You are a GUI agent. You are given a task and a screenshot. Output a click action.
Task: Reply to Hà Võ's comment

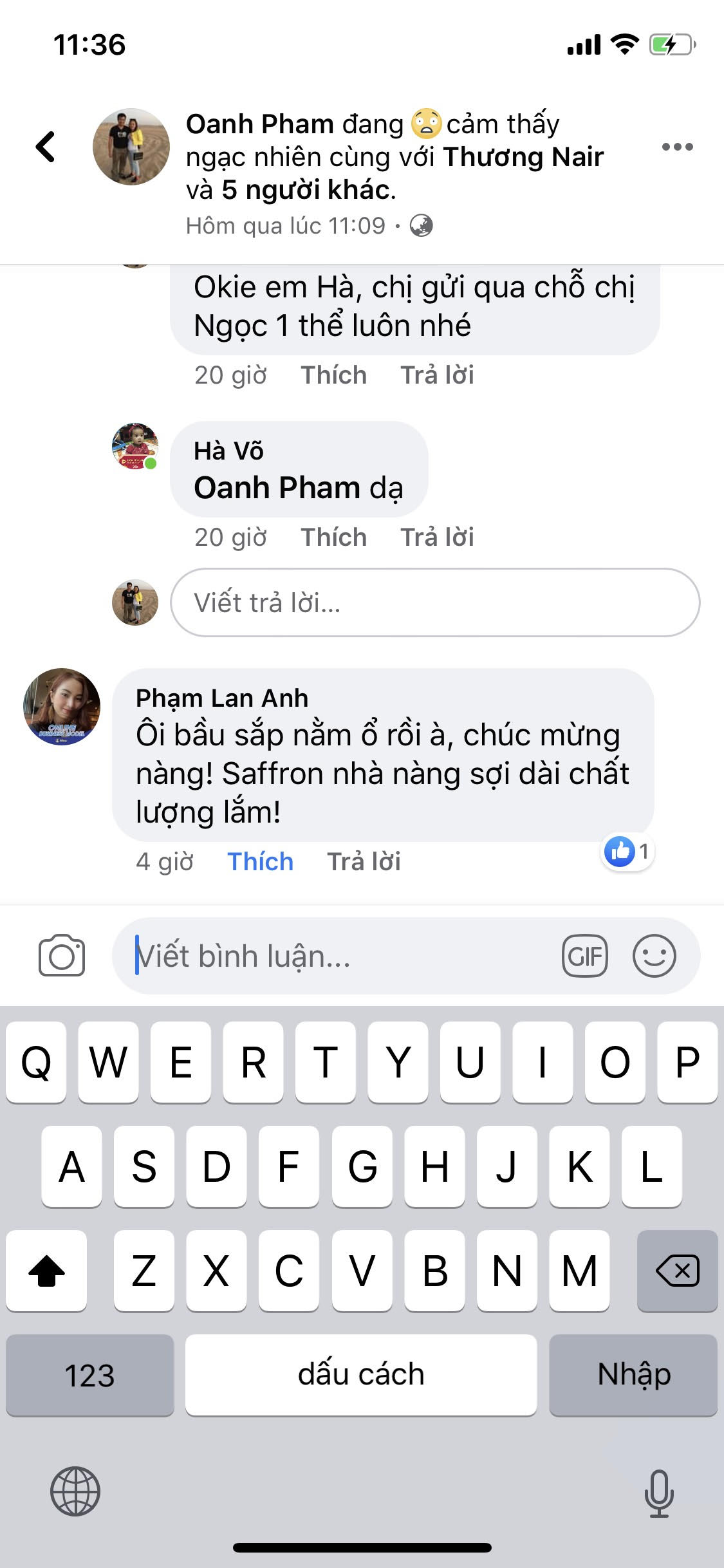click(x=437, y=537)
